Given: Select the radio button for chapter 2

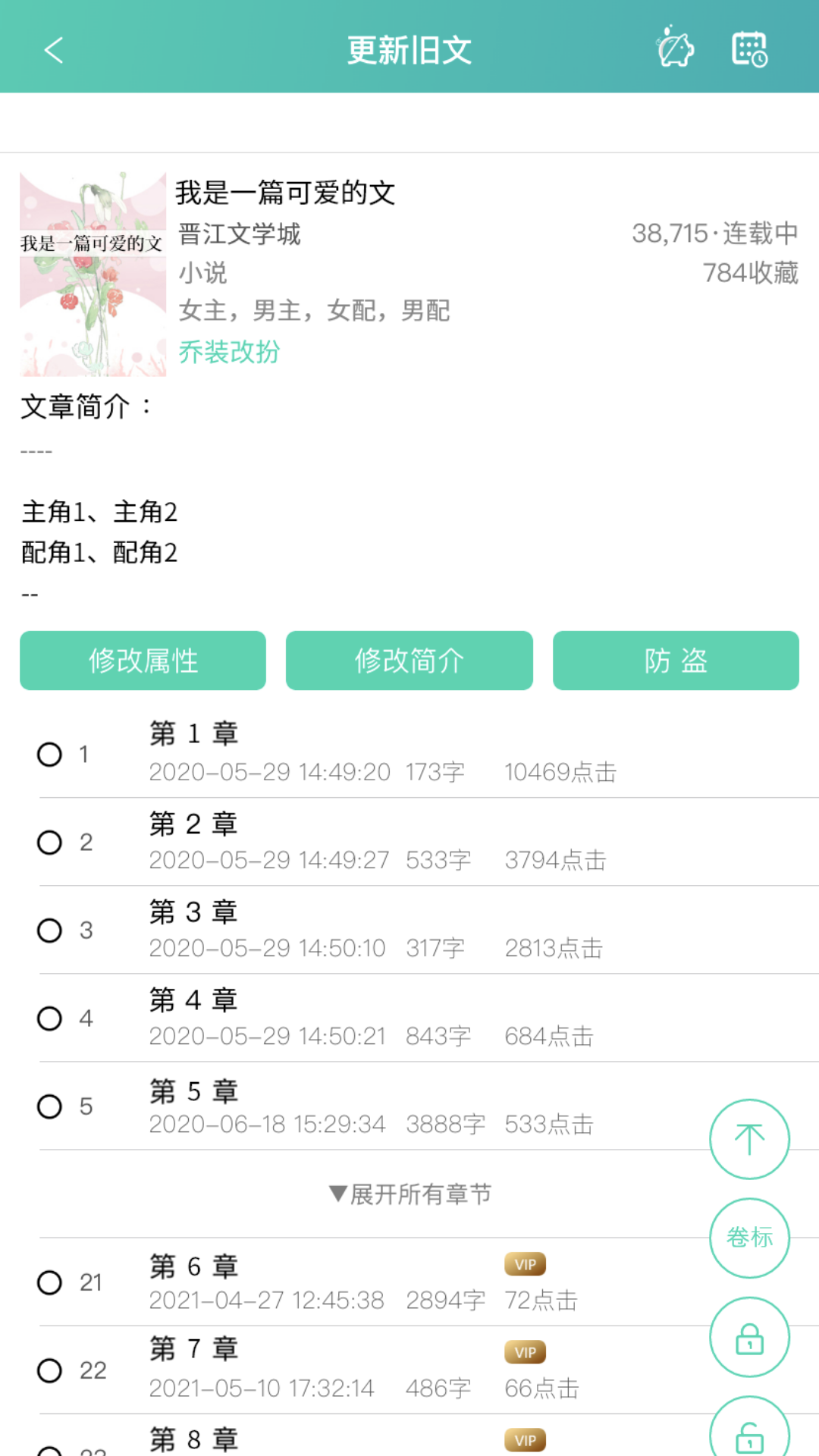Looking at the screenshot, I should [x=50, y=843].
